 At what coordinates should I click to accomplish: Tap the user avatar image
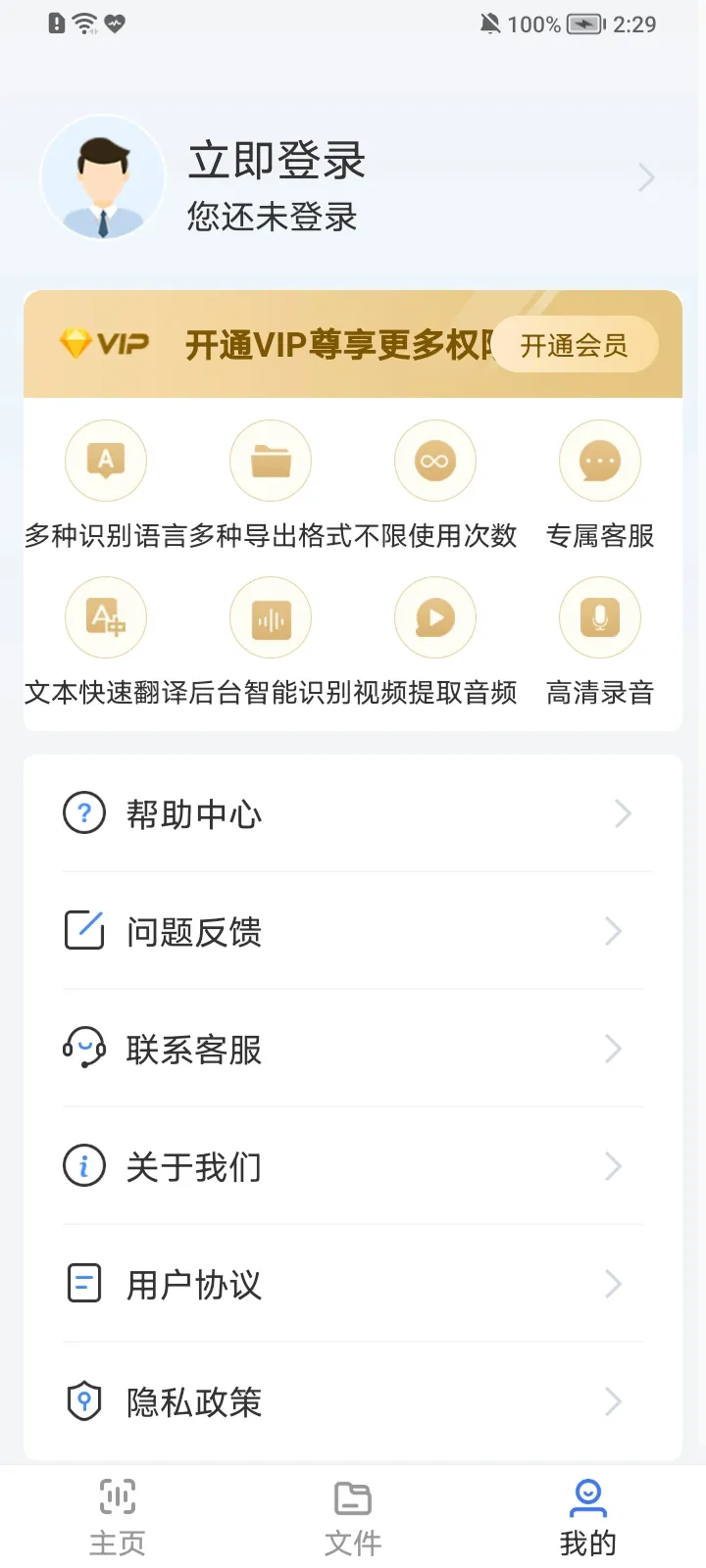[103, 177]
